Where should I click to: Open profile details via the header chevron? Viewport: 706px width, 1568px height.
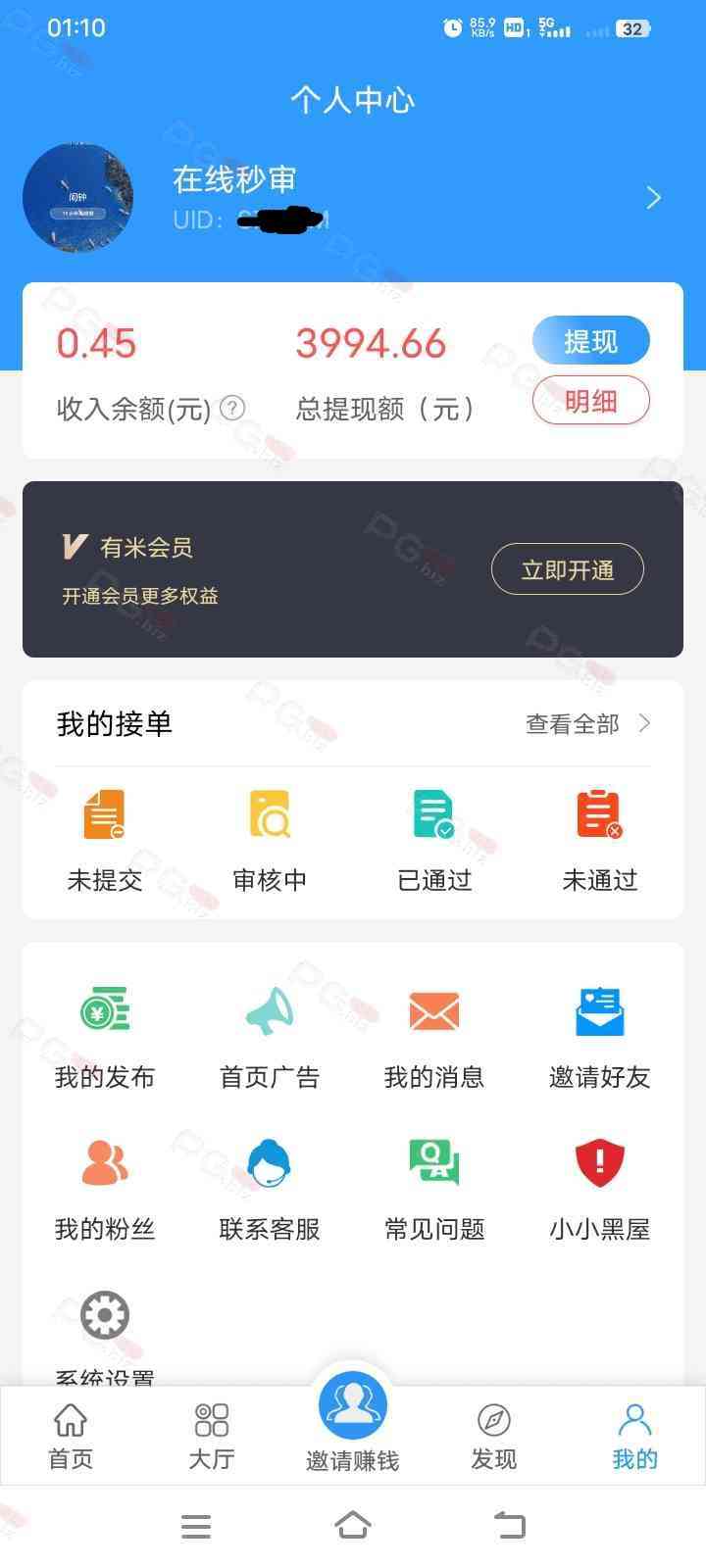tap(654, 199)
